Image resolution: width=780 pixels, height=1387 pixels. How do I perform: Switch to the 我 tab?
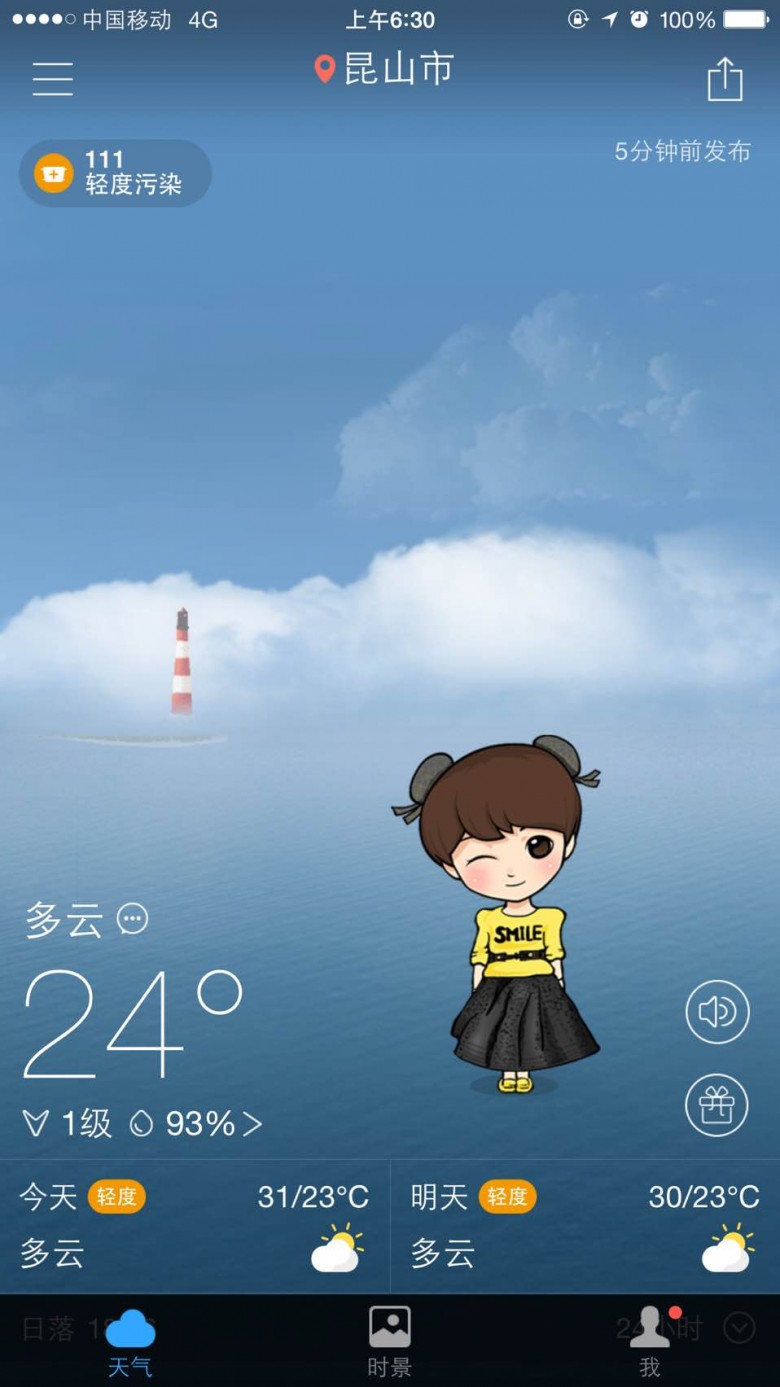650,1342
